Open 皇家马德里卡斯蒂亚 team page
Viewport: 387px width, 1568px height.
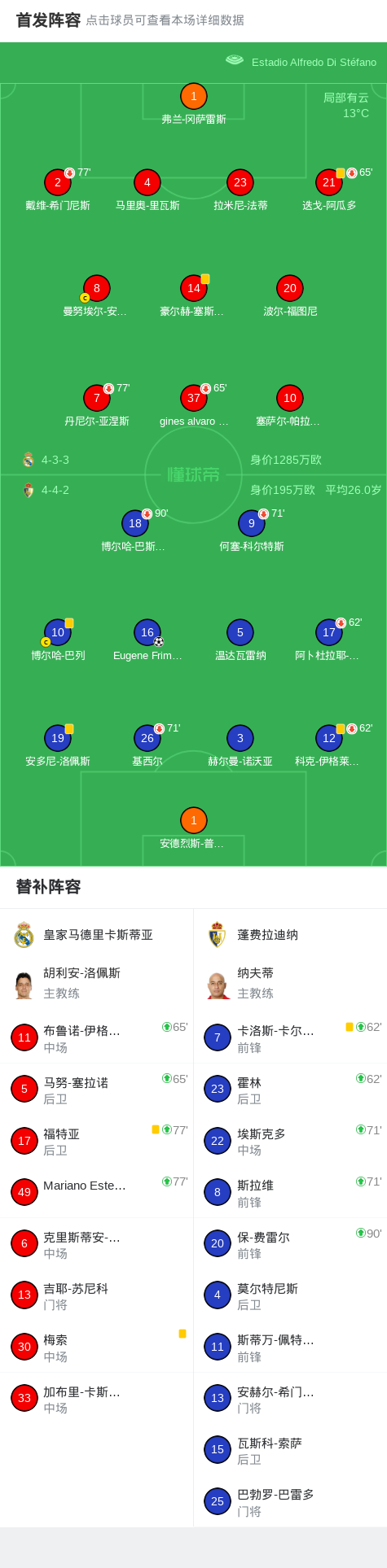(x=97, y=935)
